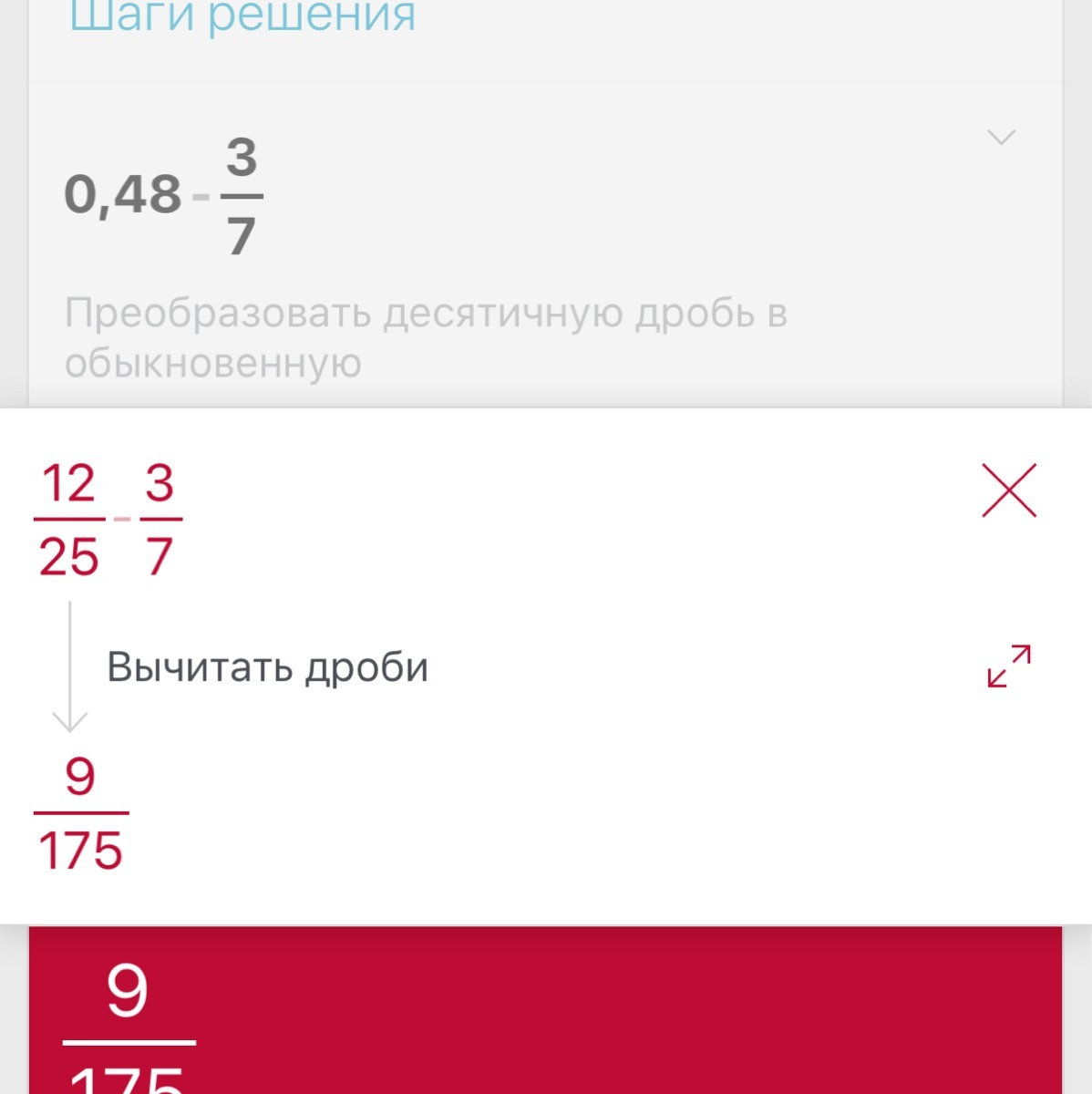Expand the step to full view
Image resolution: width=1092 pixels, height=1094 pixels.
tap(1009, 666)
